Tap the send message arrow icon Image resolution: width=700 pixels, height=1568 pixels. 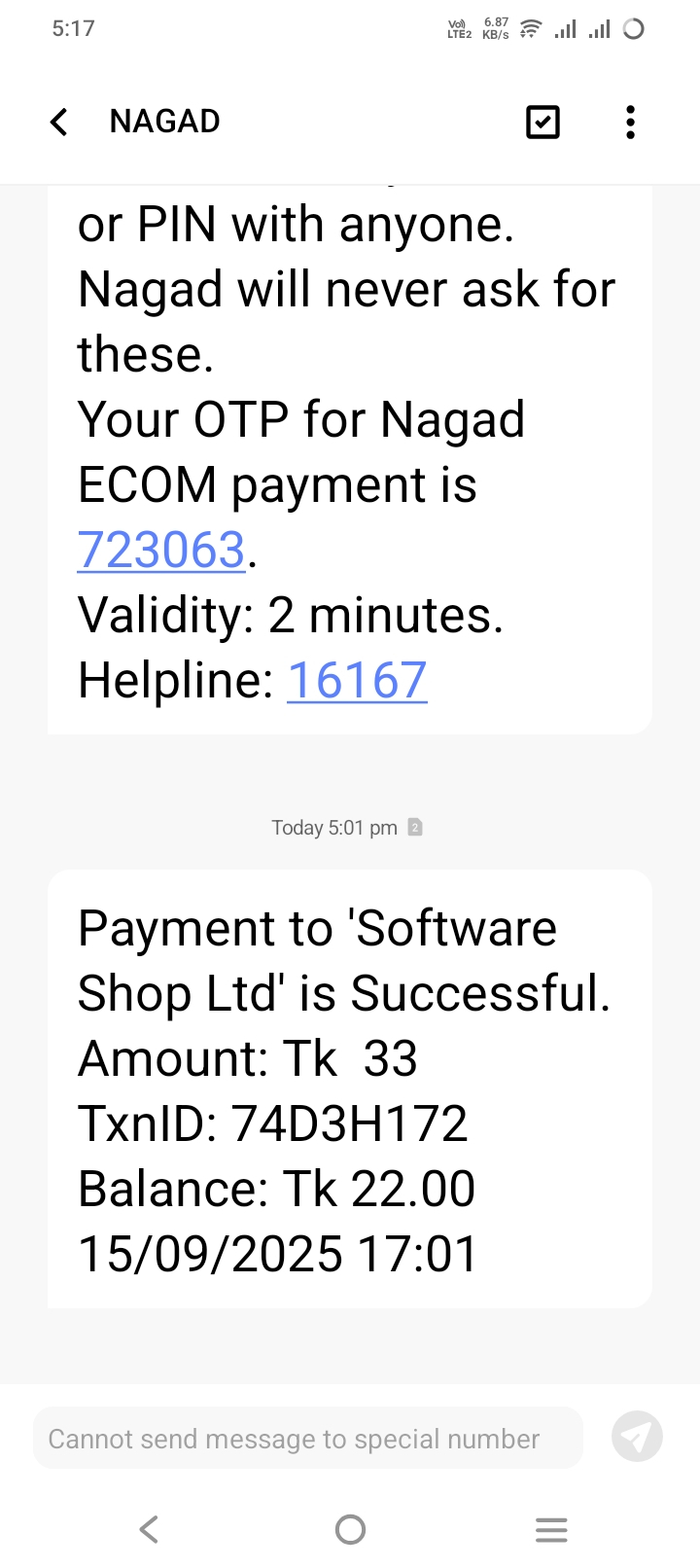(637, 1437)
